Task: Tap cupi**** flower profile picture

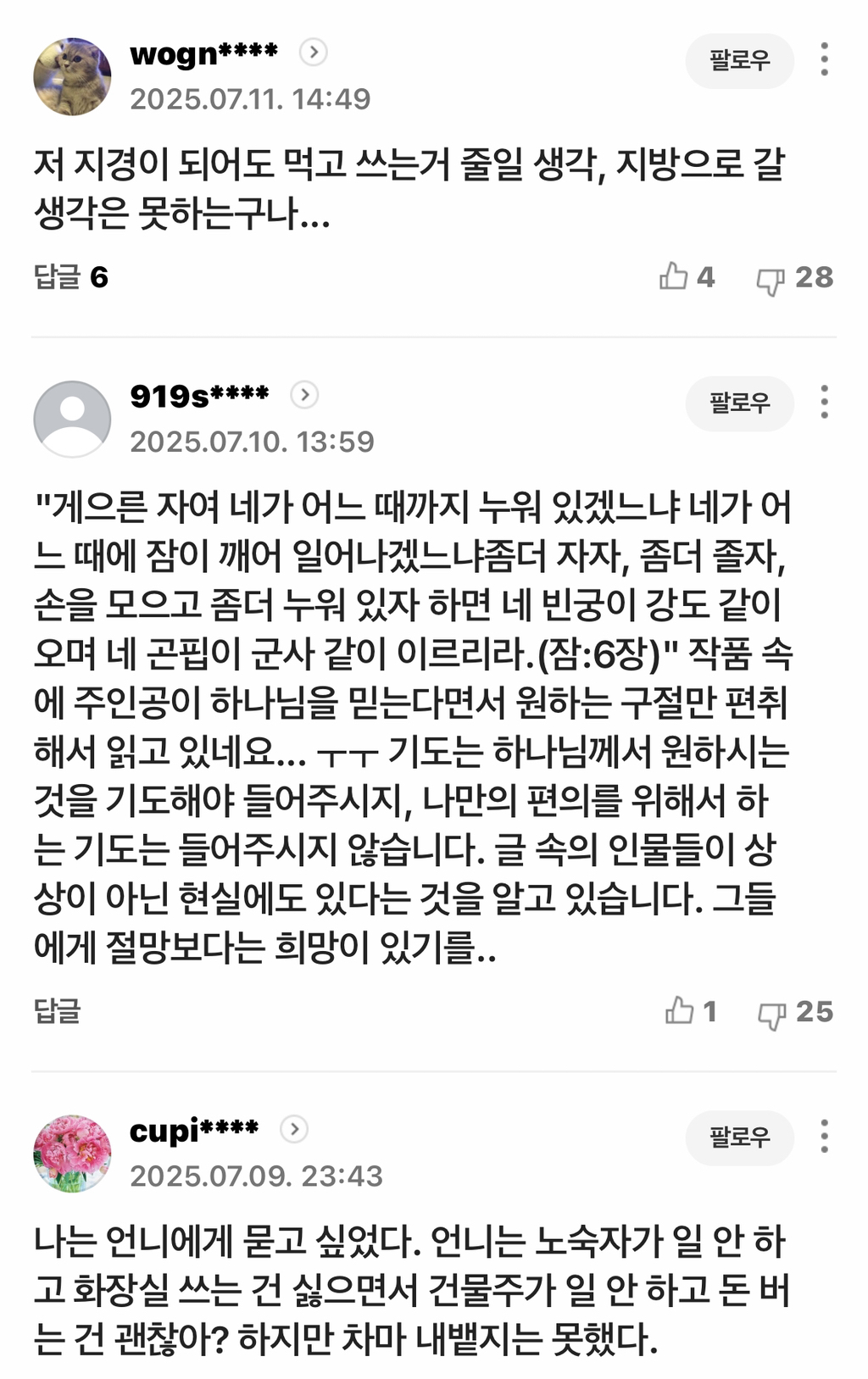Action: coord(72,1154)
